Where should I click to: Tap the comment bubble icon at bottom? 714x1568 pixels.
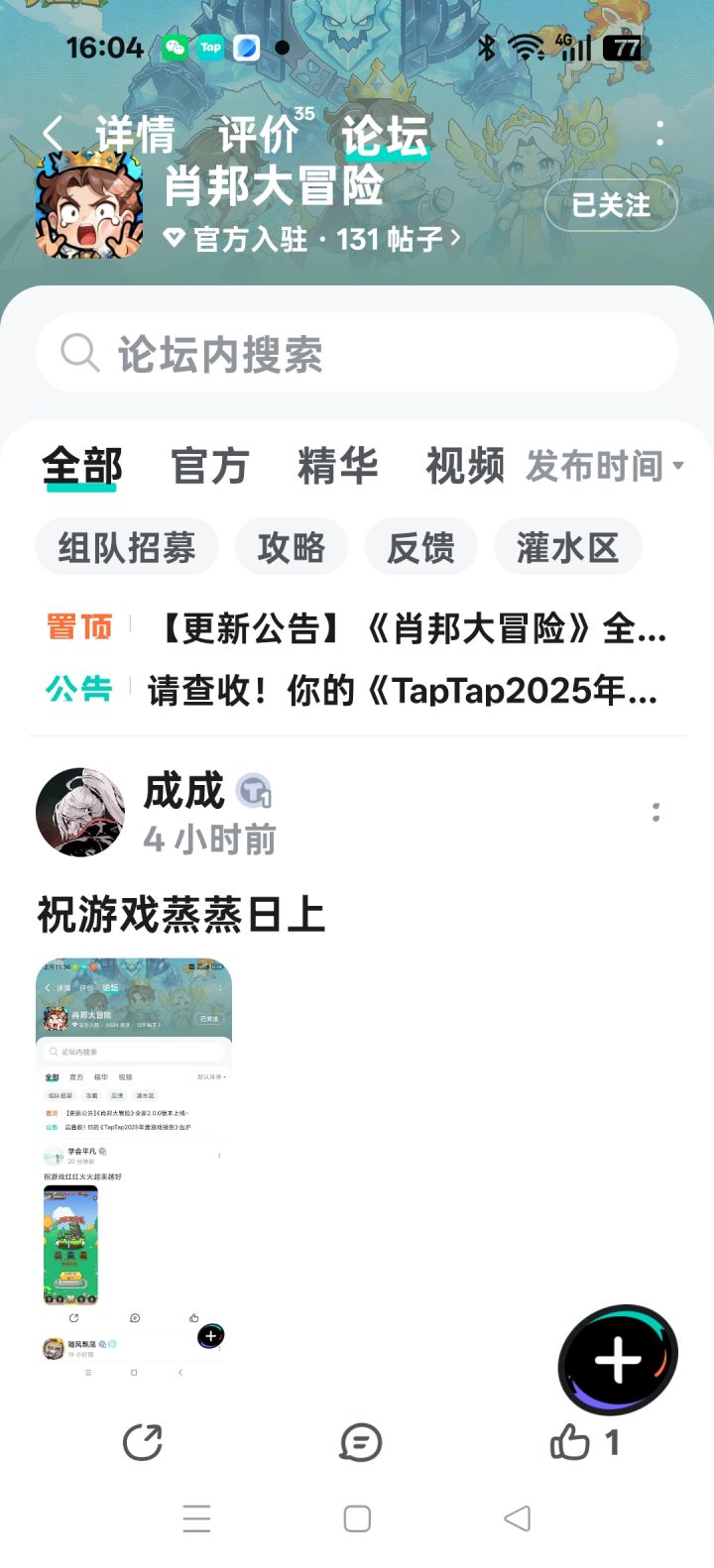click(x=358, y=1443)
